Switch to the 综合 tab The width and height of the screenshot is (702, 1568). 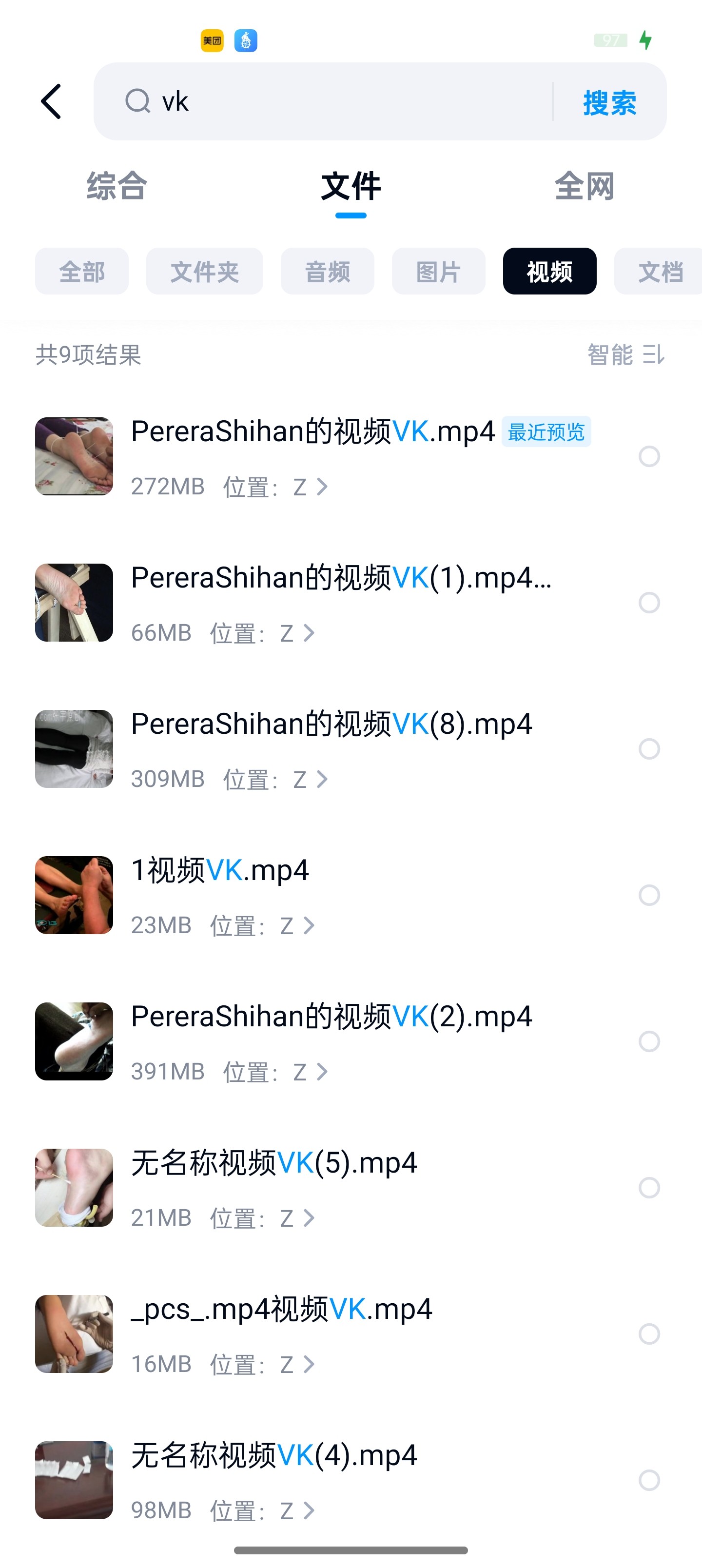pyautogui.click(x=117, y=186)
